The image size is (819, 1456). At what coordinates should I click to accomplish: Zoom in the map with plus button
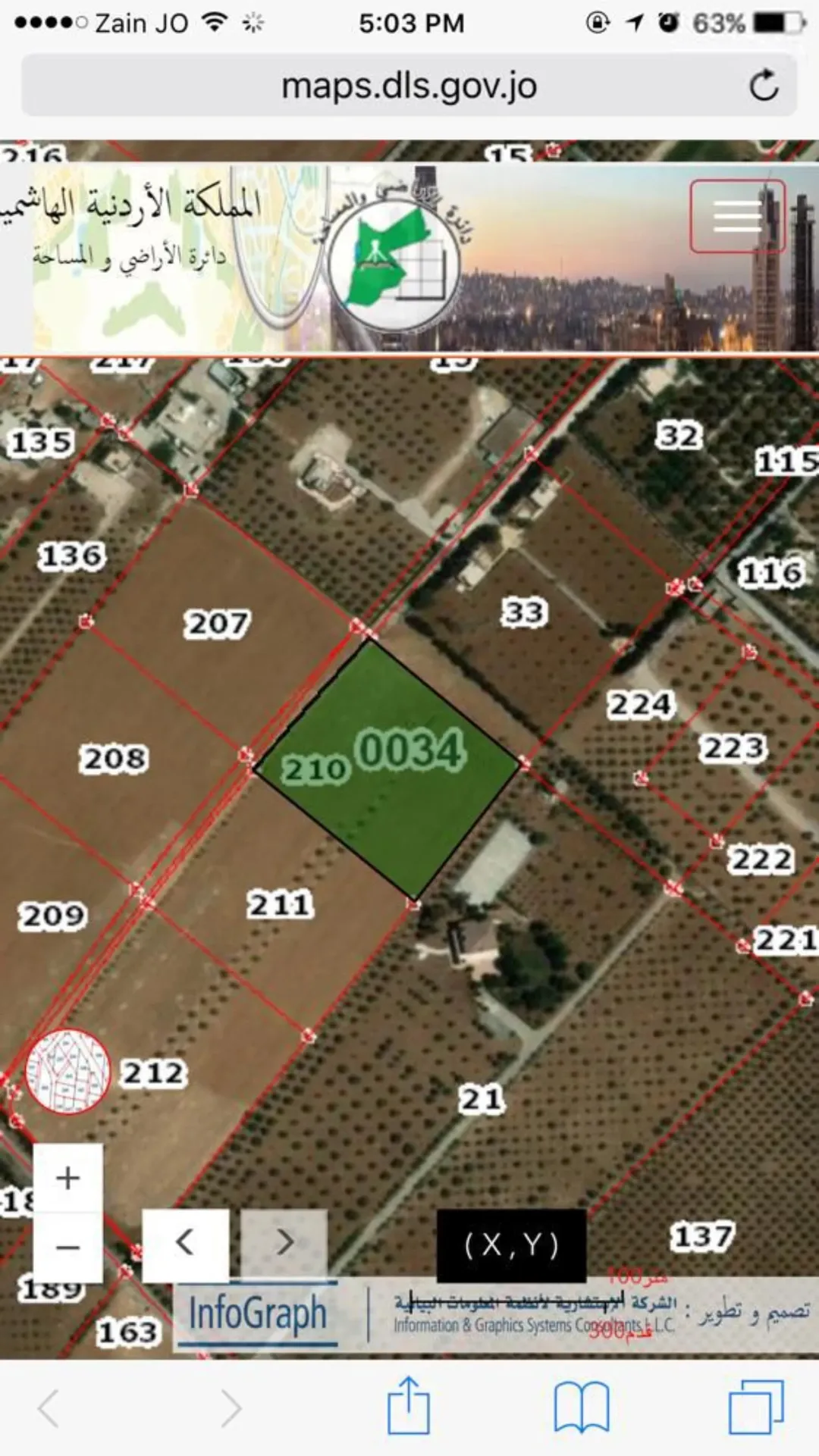click(68, 1178)
